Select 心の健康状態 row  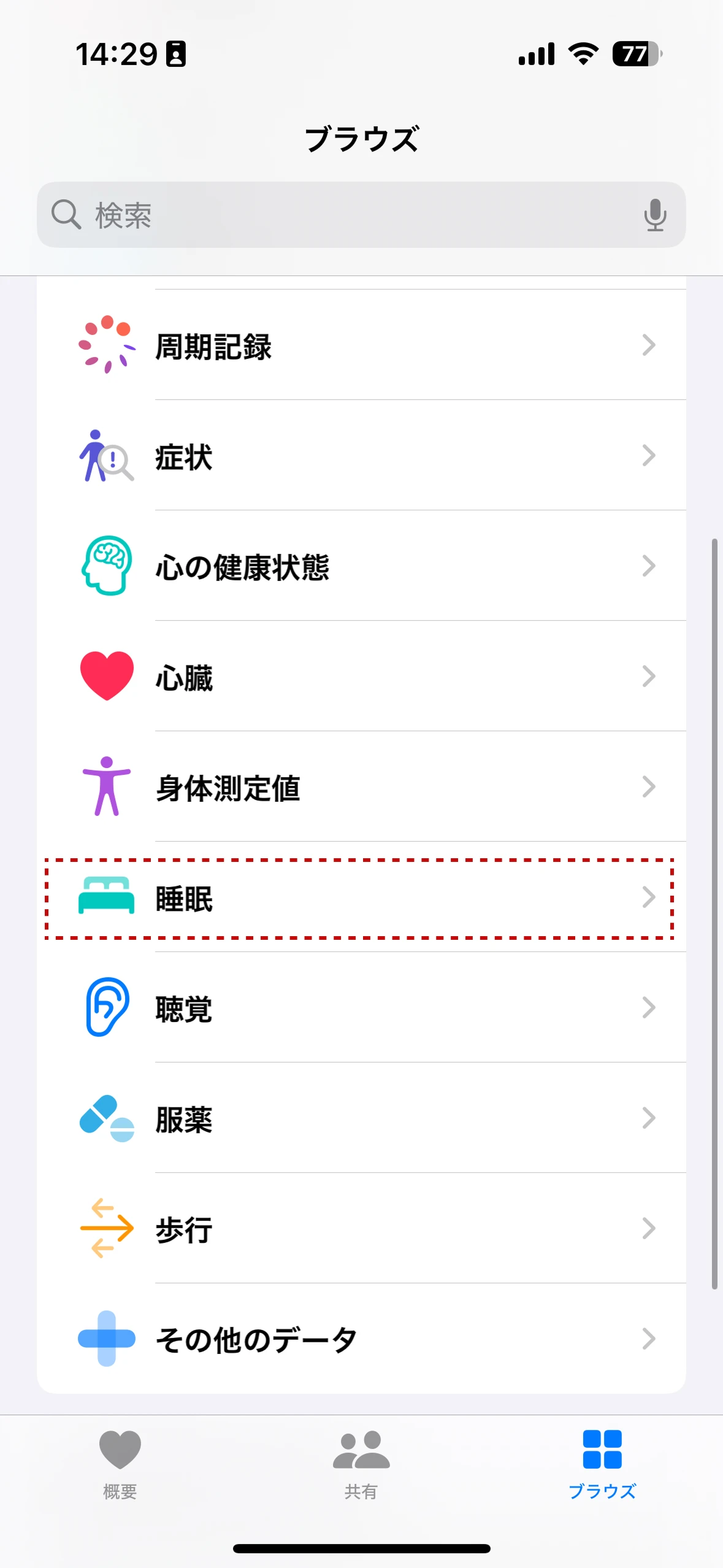[x=361, y=566]
